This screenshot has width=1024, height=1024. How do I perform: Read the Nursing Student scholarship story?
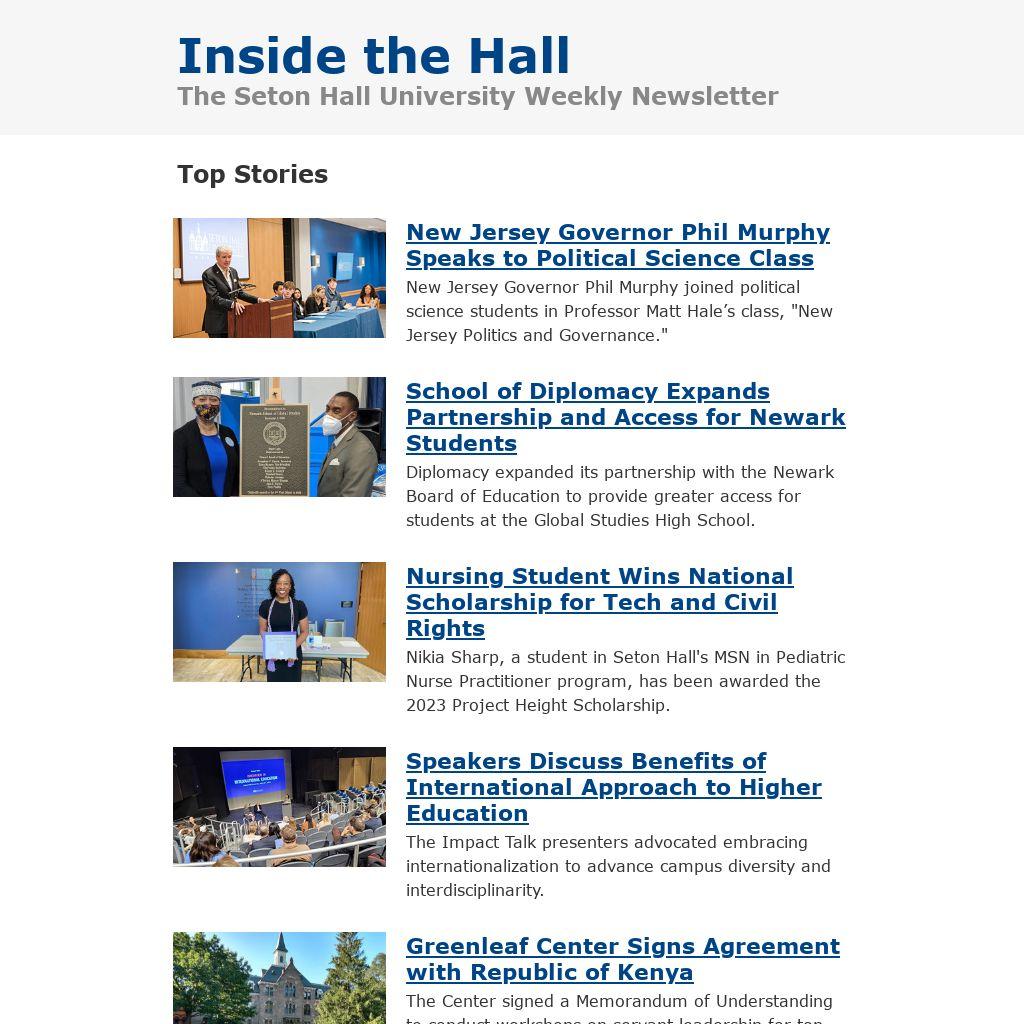tap(599, 602)
